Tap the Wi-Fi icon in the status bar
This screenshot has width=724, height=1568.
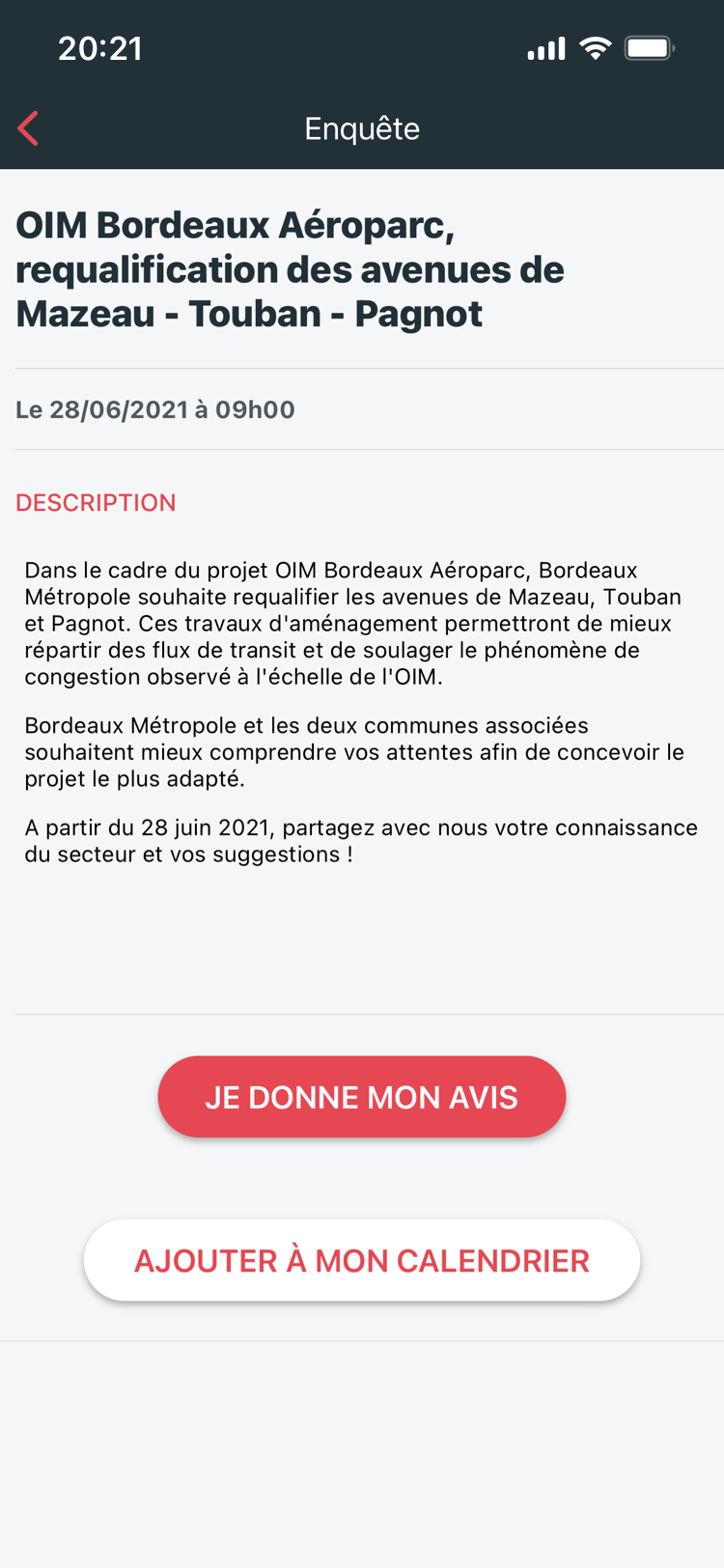point(595,46)
